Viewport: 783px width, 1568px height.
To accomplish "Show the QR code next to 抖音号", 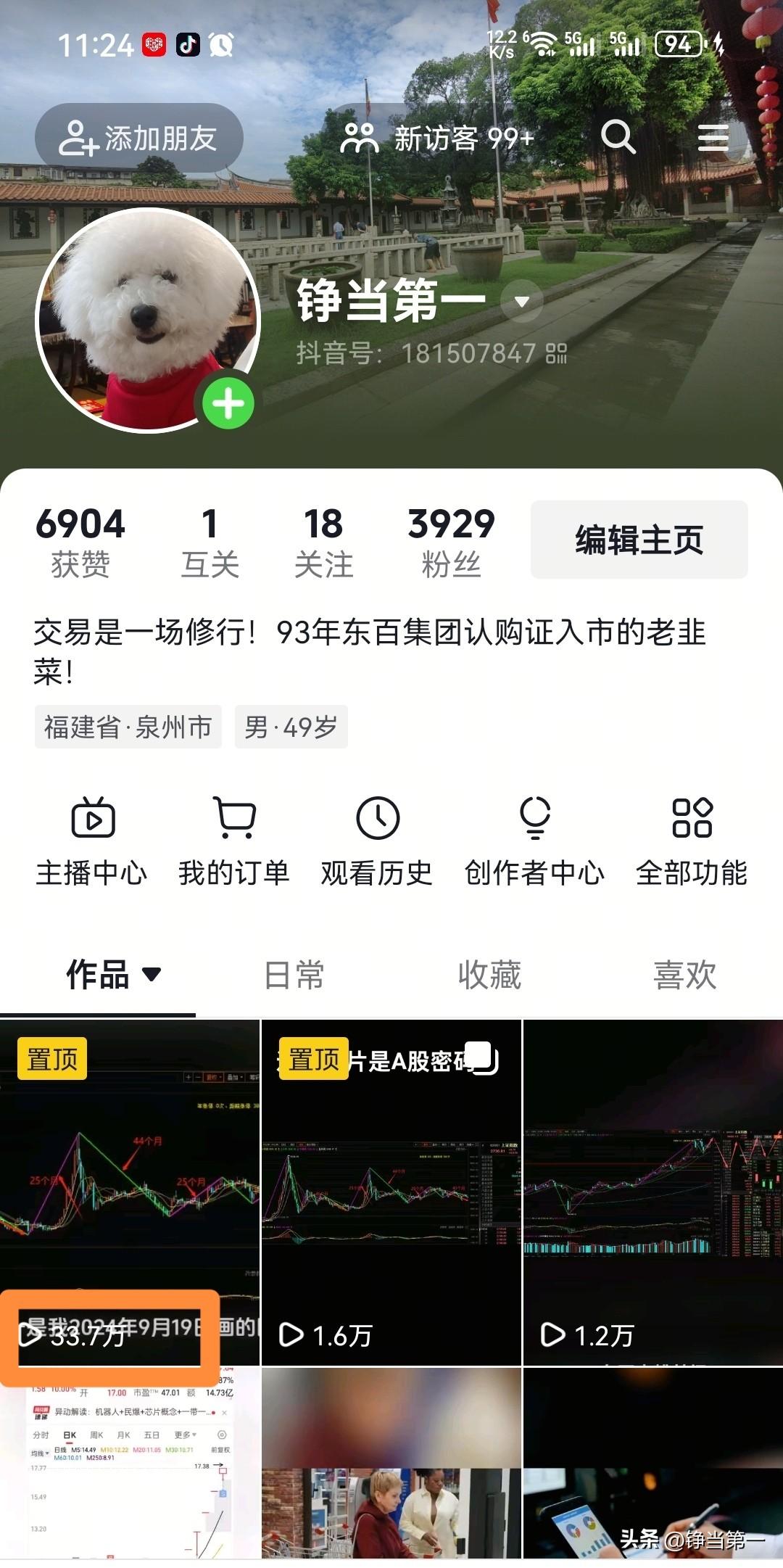I will (557, 355).
